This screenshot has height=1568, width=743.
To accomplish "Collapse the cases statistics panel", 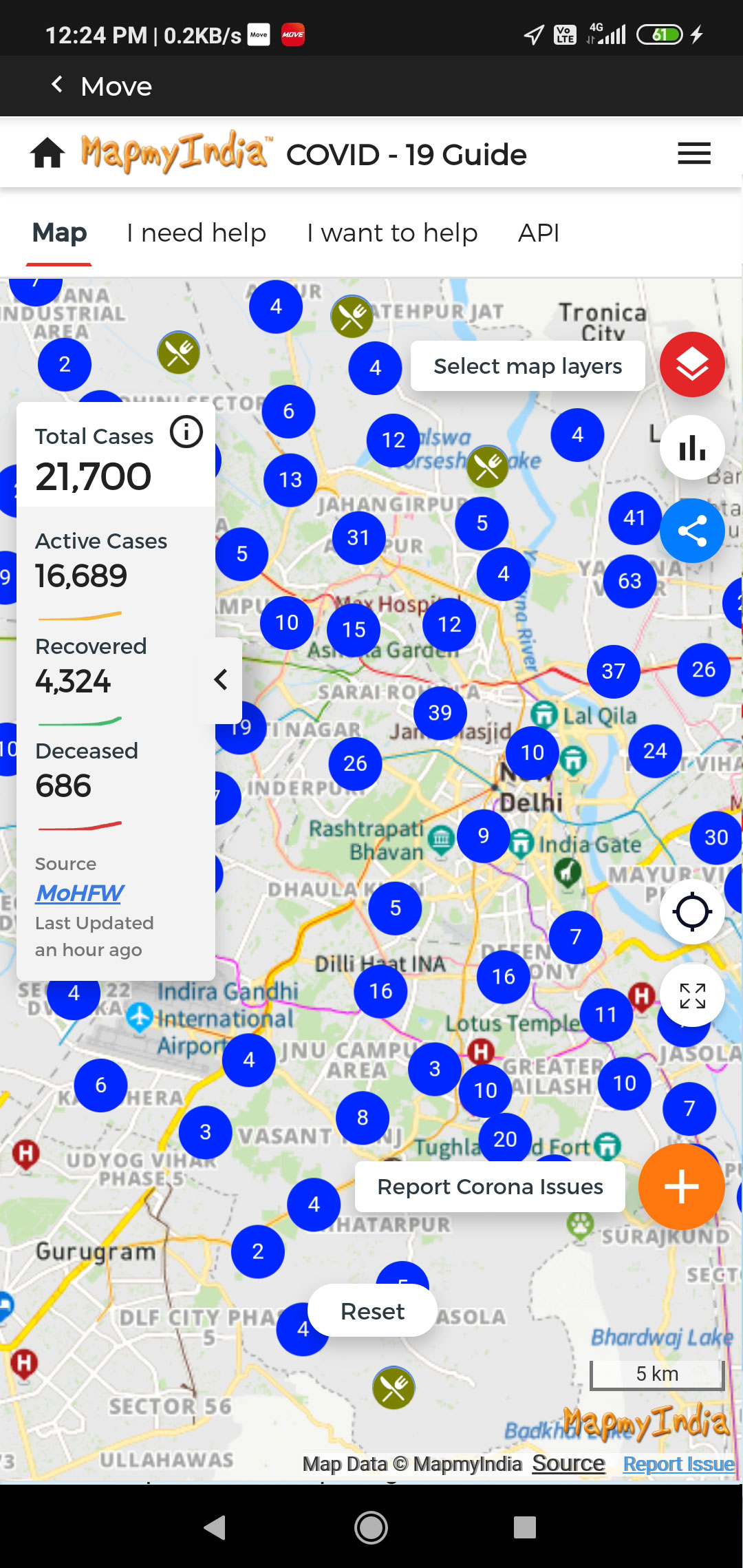I will [x=221, y=680].
